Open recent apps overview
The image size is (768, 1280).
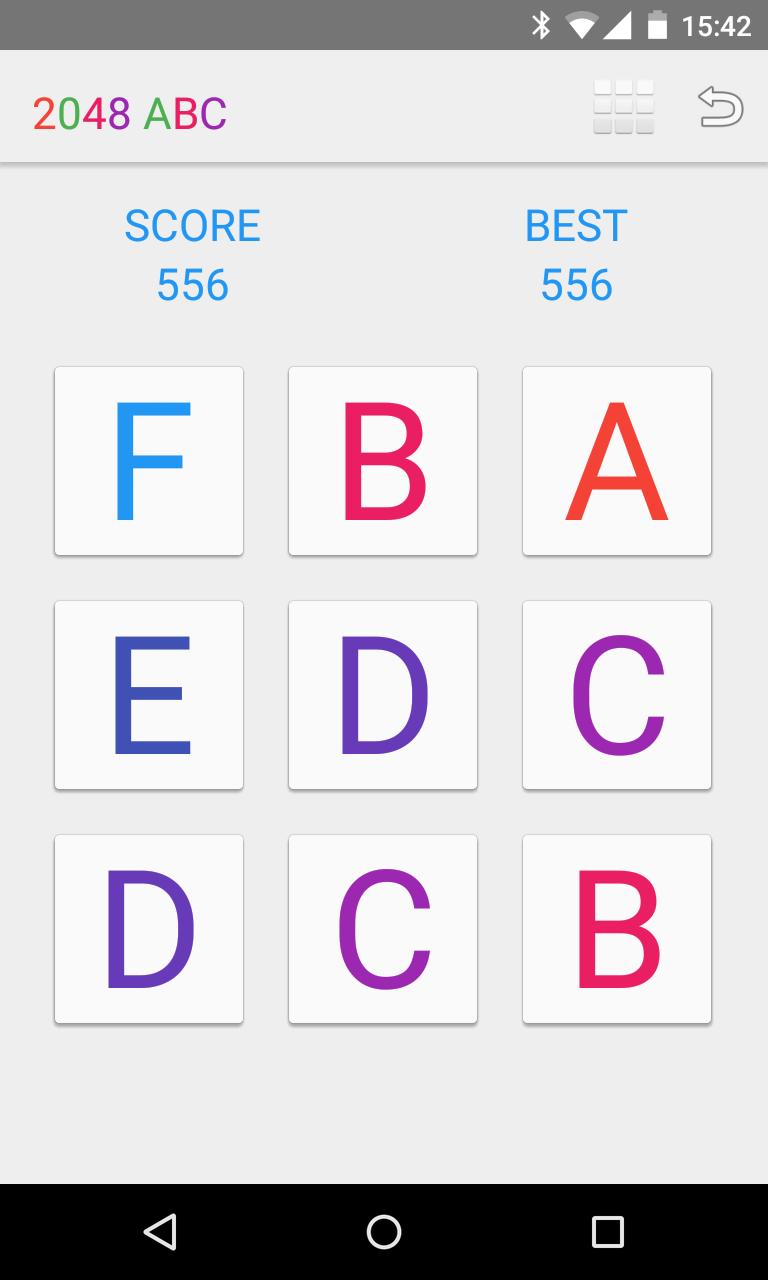[607, 1231]
